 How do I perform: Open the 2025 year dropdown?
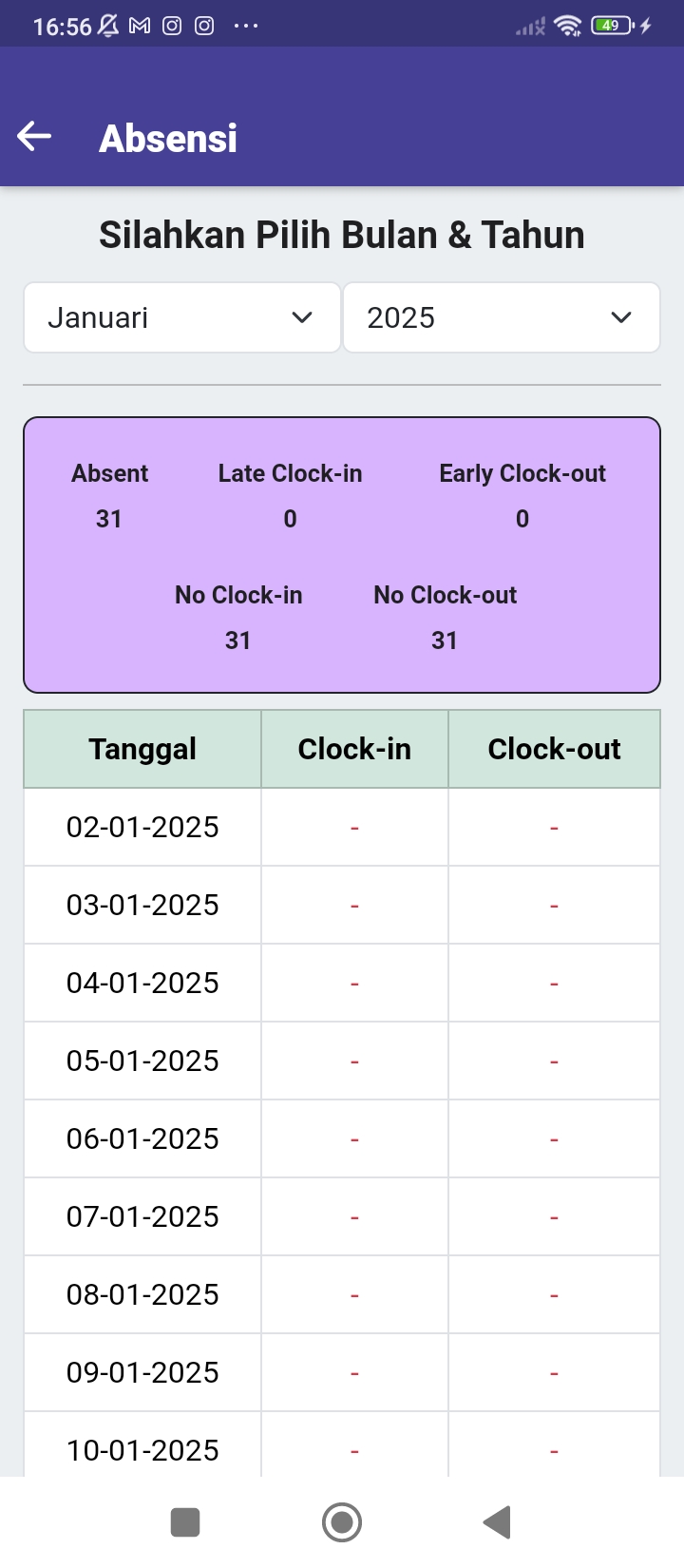(x=501, y=317)
